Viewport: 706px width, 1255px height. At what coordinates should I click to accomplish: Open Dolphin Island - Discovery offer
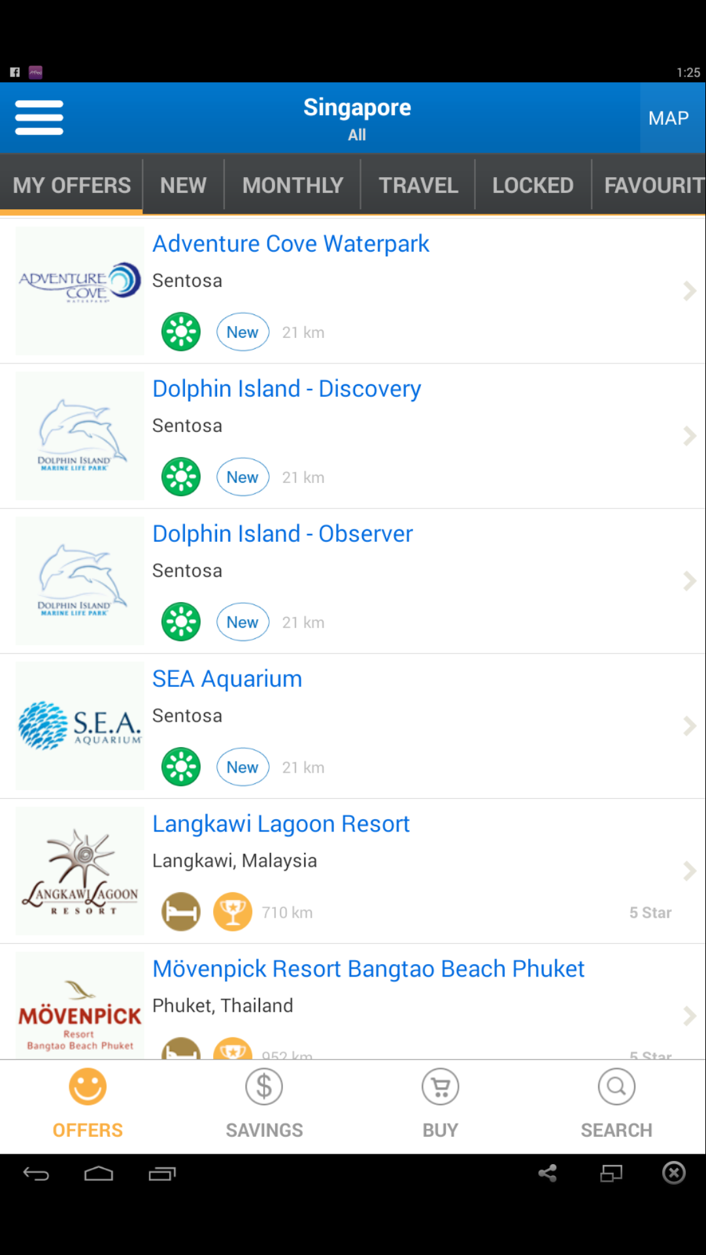353,436
